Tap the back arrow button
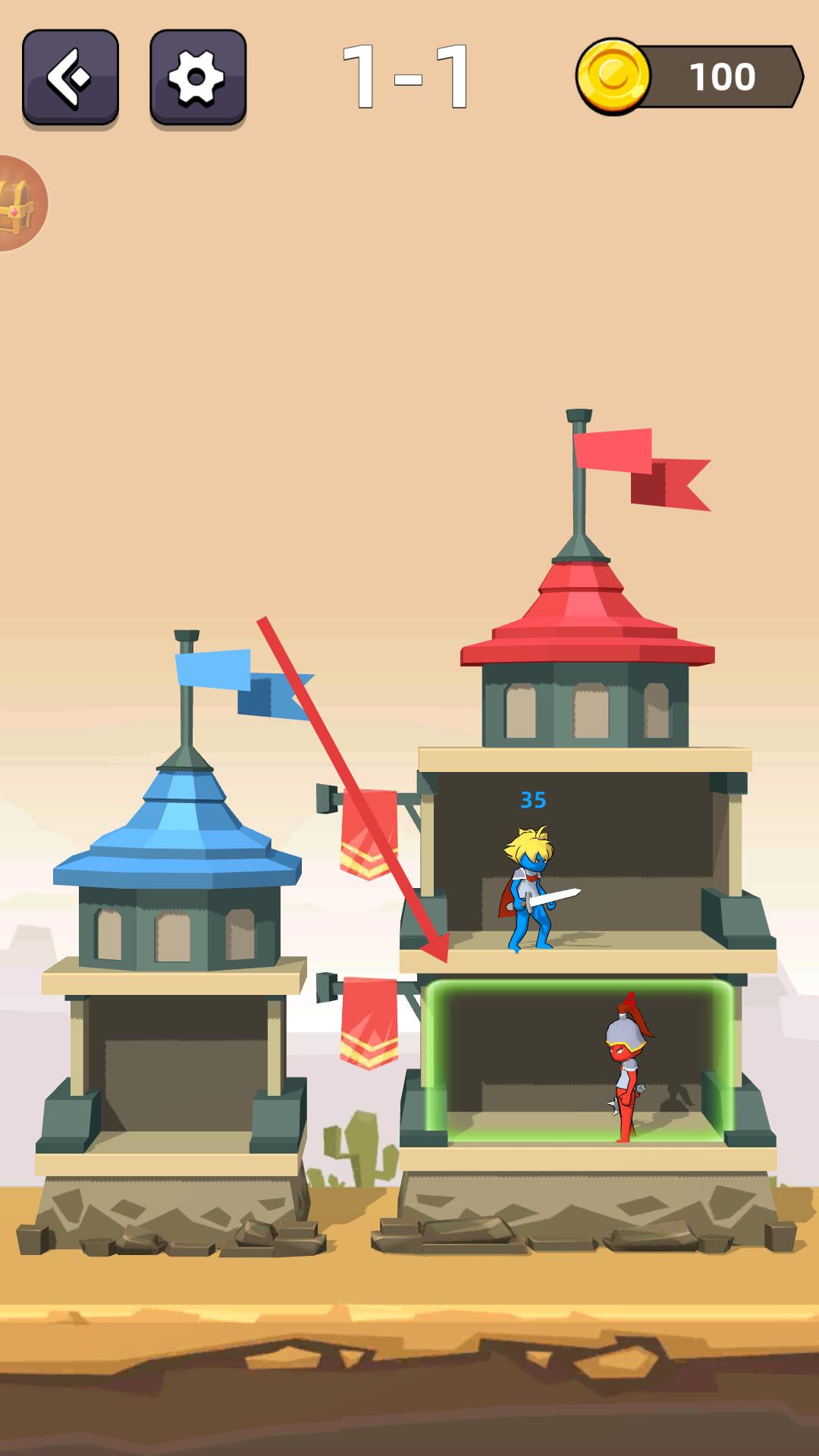The width and height of the screenshot is (819, 1456). click(x=70, y=77)
